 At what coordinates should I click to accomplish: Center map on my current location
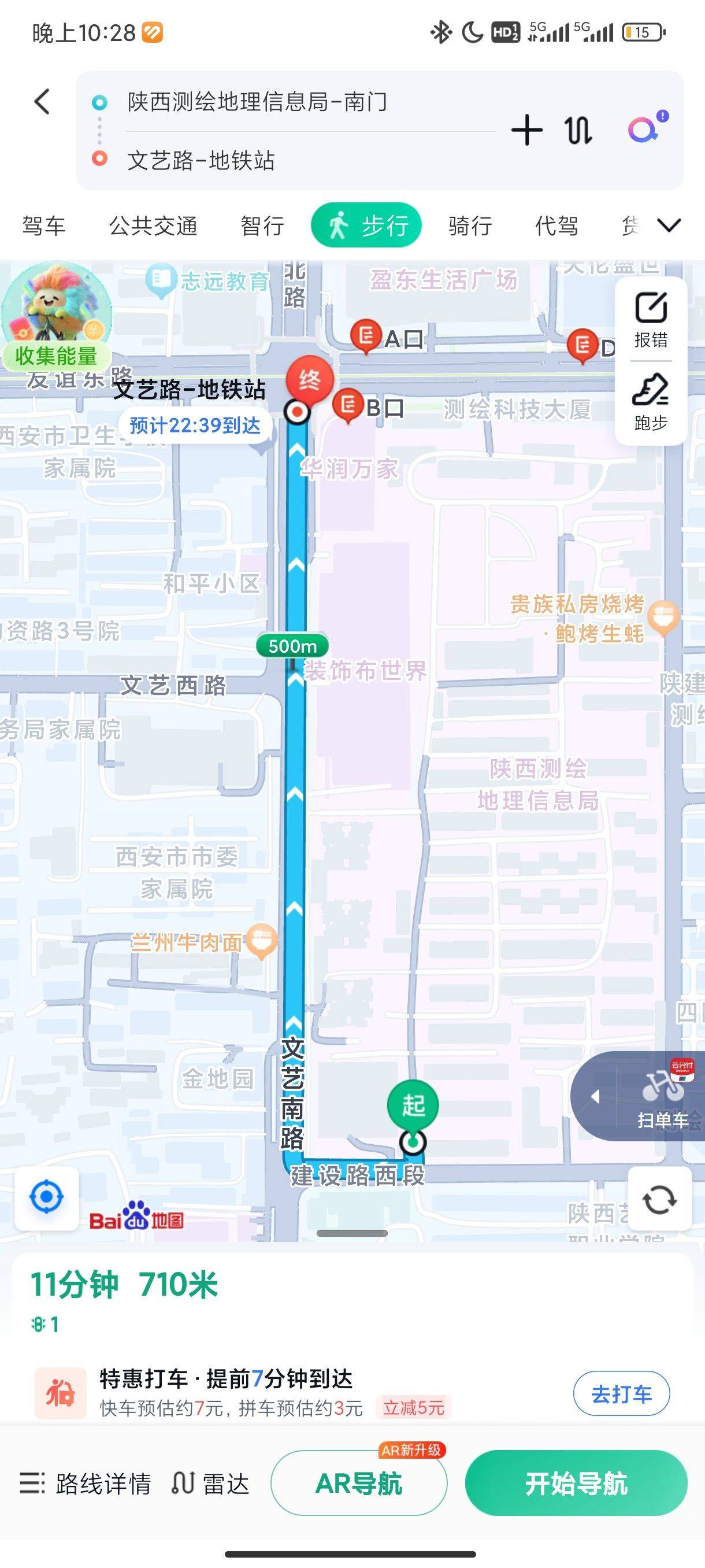tap(46, 1197)
